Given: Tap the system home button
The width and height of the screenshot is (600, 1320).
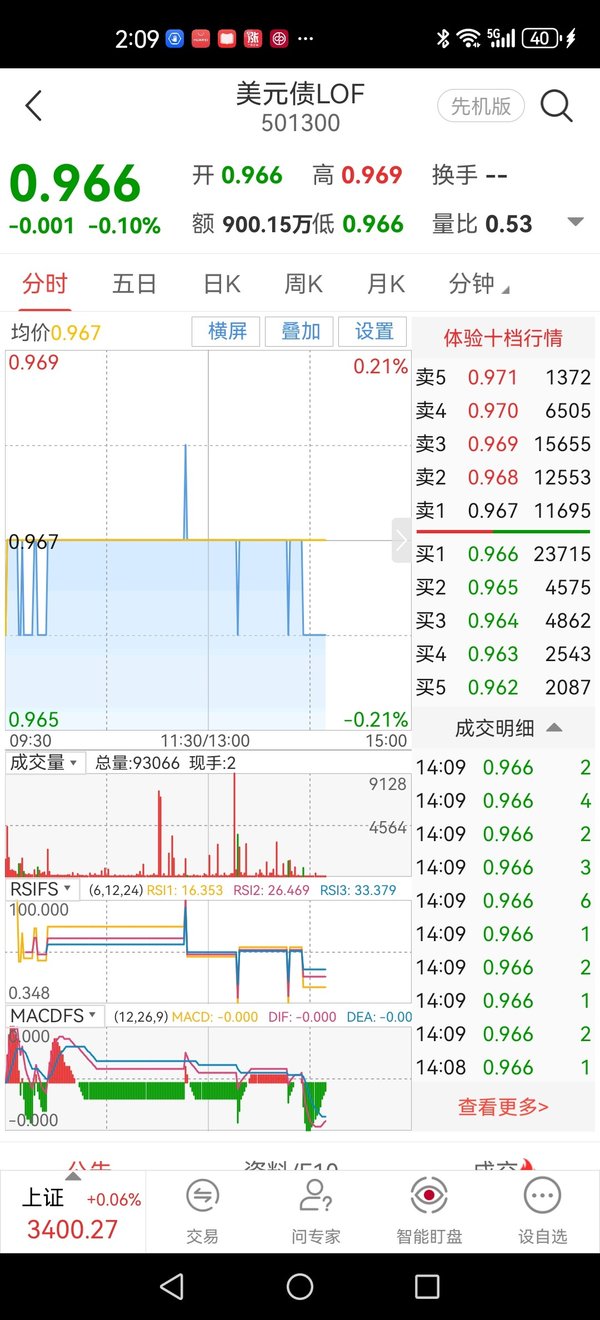Looking at the screenshot, I should [x=300, y=1286].
